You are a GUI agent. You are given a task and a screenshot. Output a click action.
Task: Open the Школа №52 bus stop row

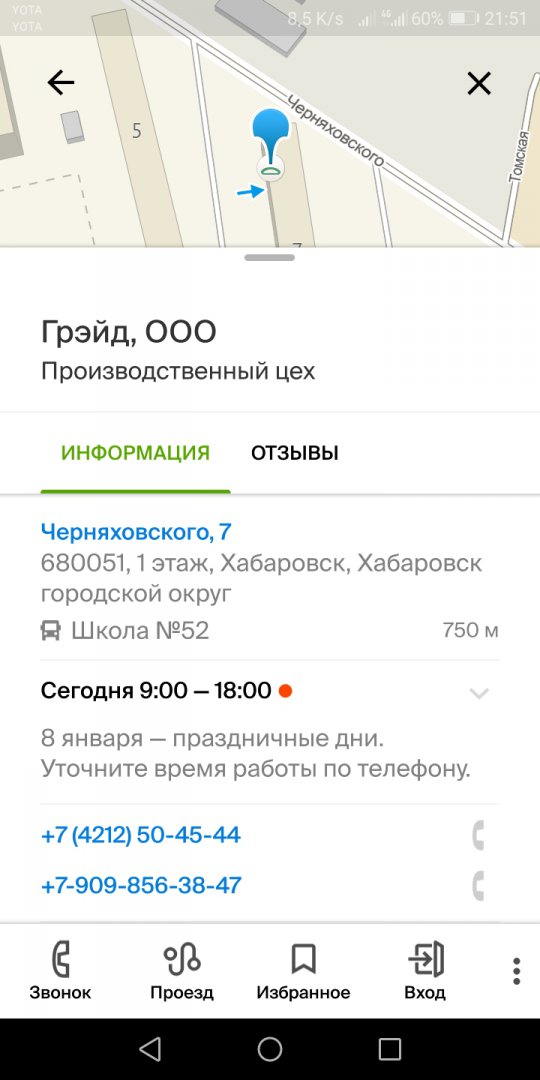(269, 630)
